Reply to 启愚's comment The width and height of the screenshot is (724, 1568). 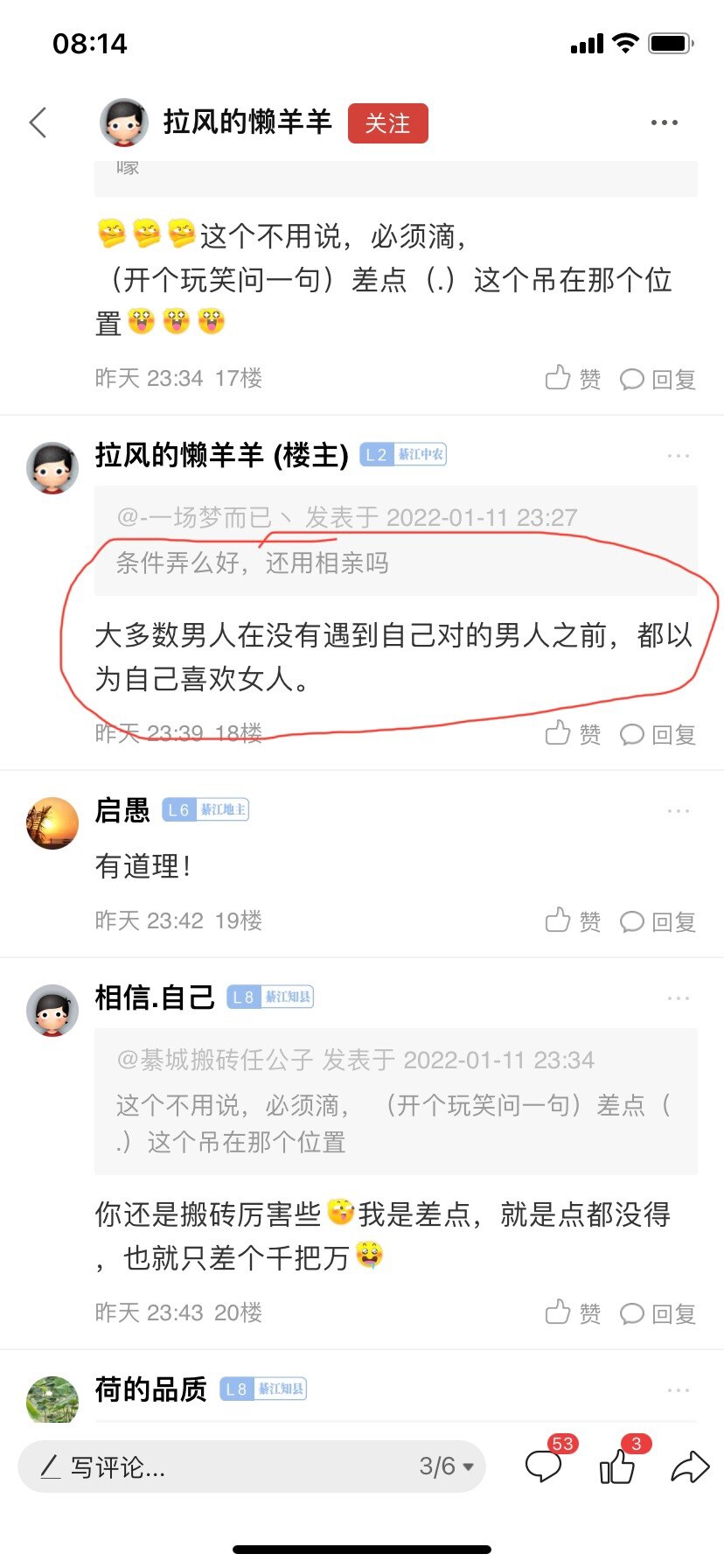tap(658, 921)
